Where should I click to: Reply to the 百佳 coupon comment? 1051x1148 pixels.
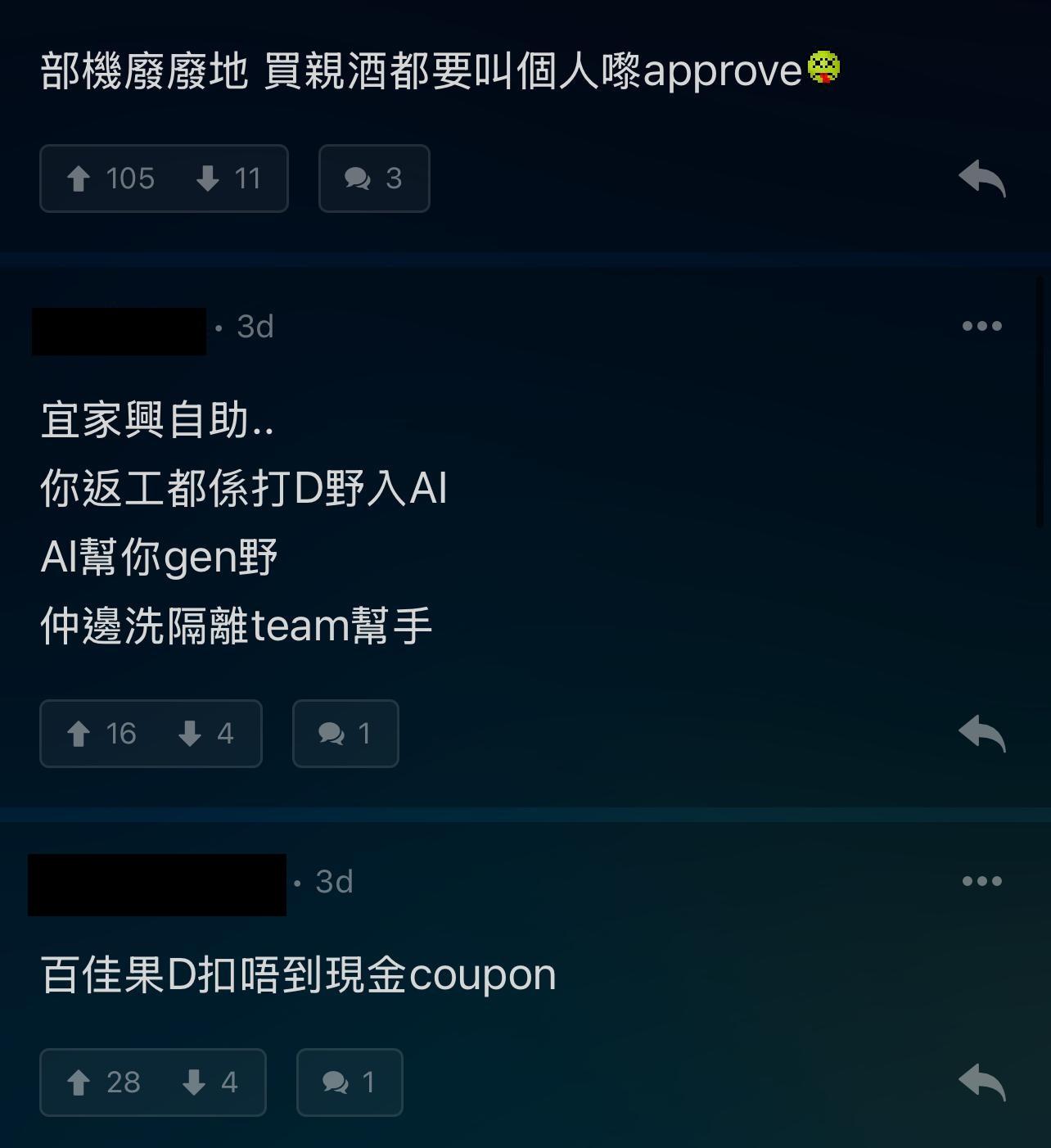tap(981, 1082)
